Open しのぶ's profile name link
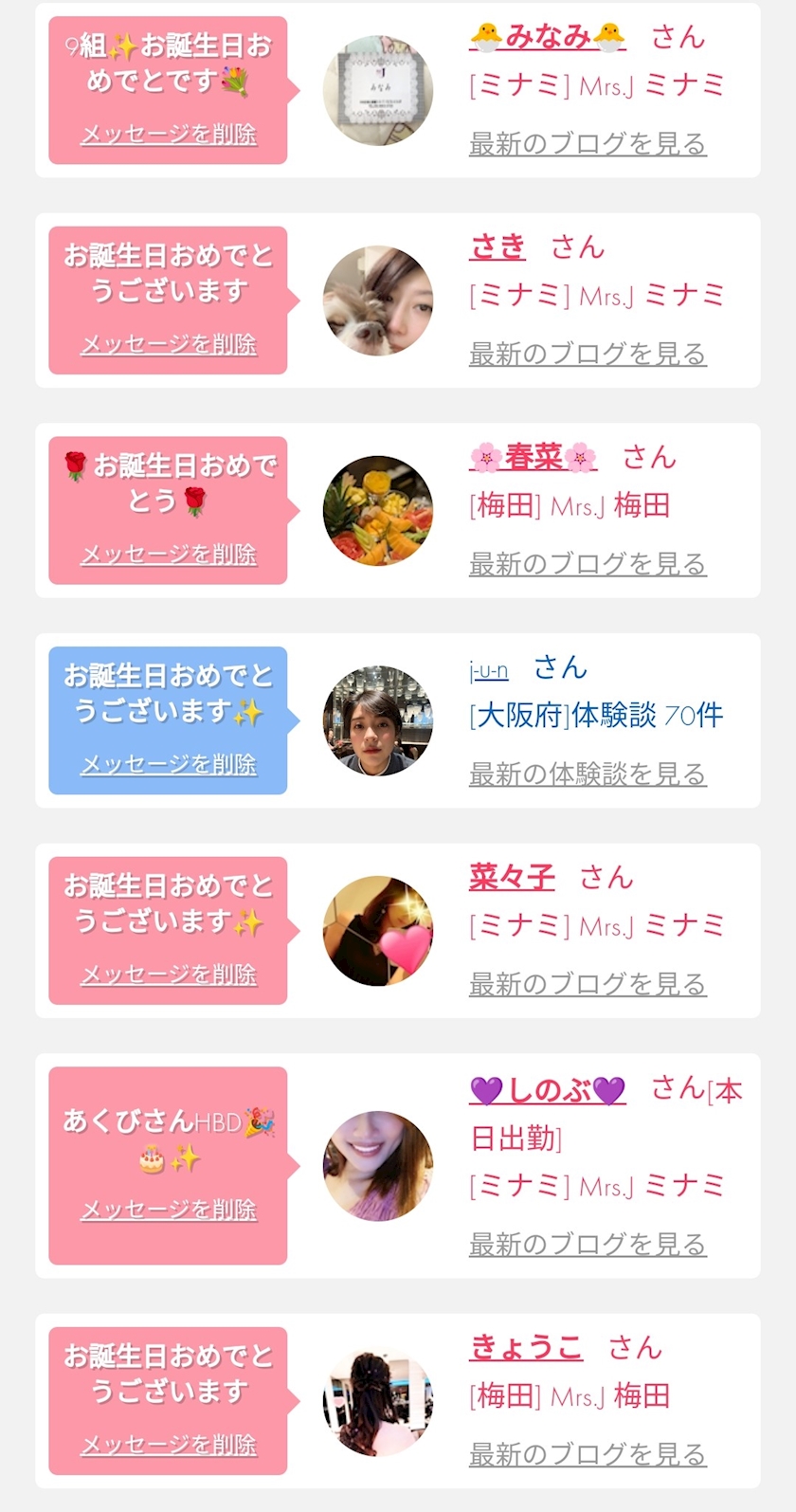Image resolution: width=796 pixels, height=1512 pixels. point(548,1091)
